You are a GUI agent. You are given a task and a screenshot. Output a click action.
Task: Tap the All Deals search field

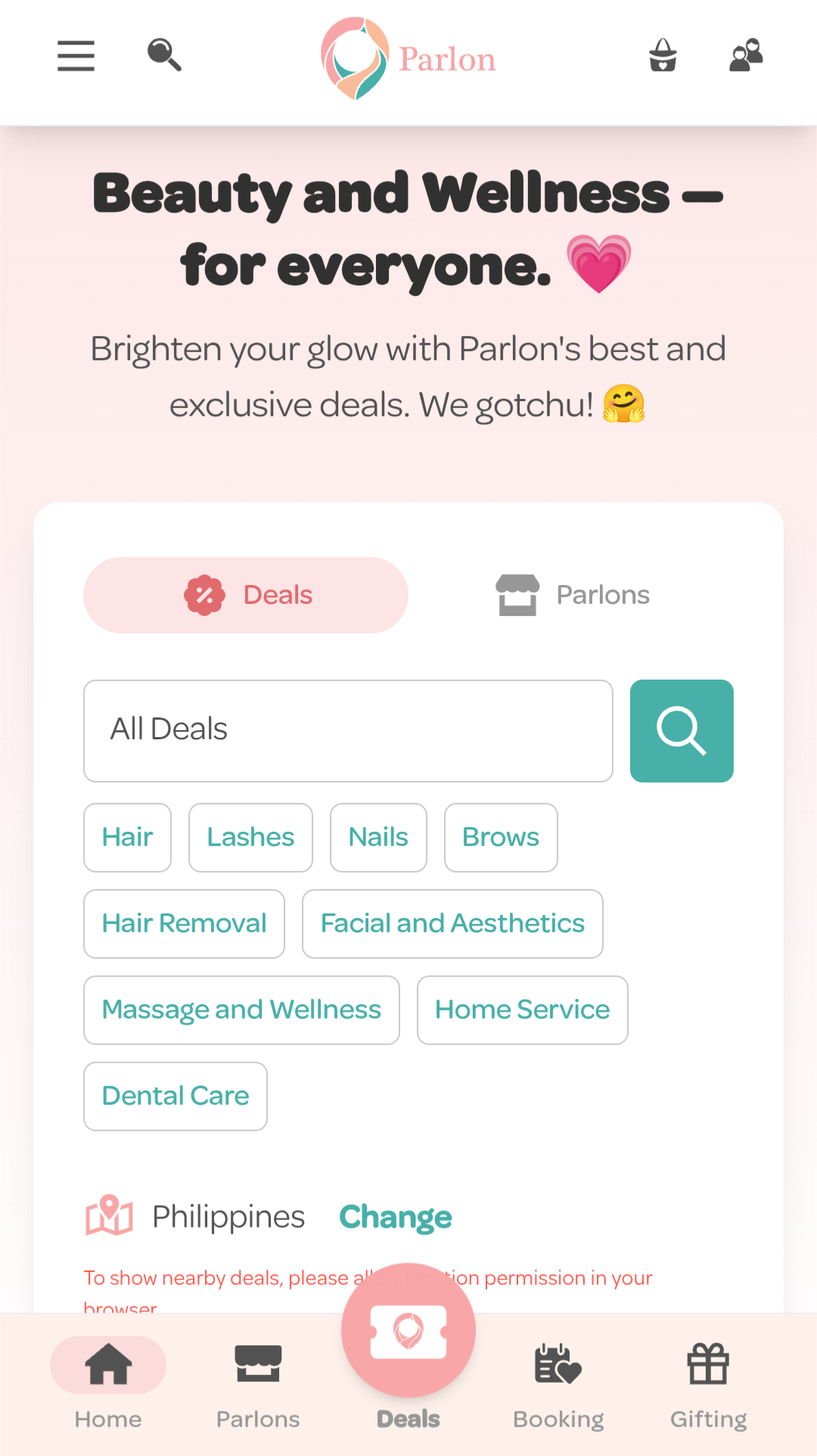(x=348, y=730)
